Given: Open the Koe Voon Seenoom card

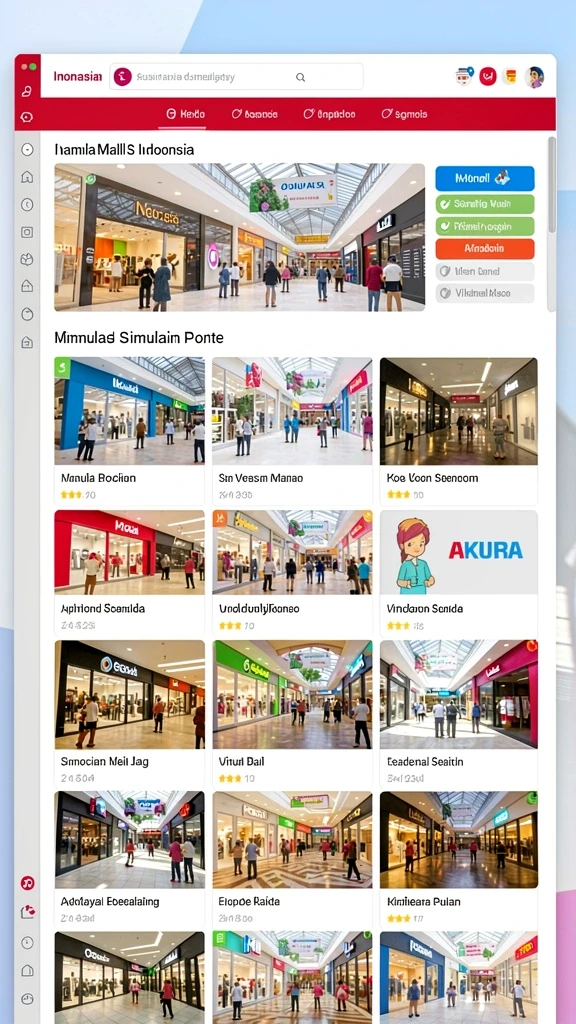Looking at the screenshot, I should pyautogui.click(x=458, y=431).
